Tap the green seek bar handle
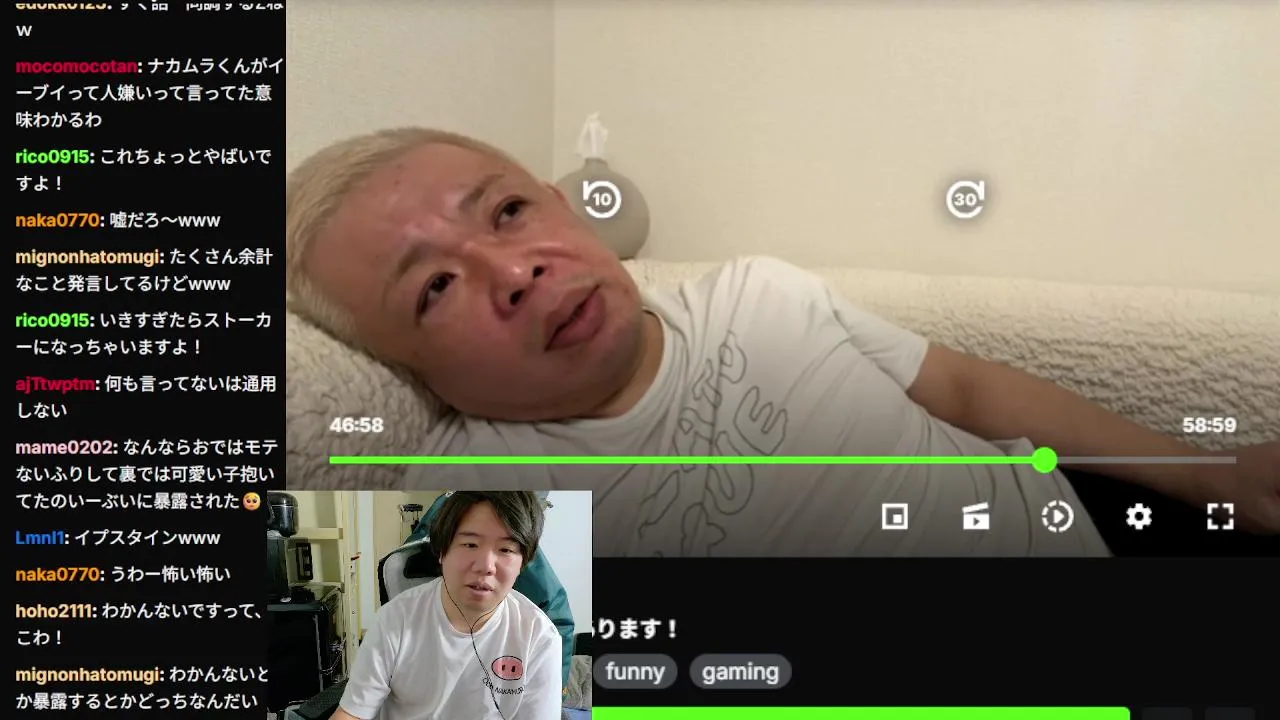 coord(1044,460)
